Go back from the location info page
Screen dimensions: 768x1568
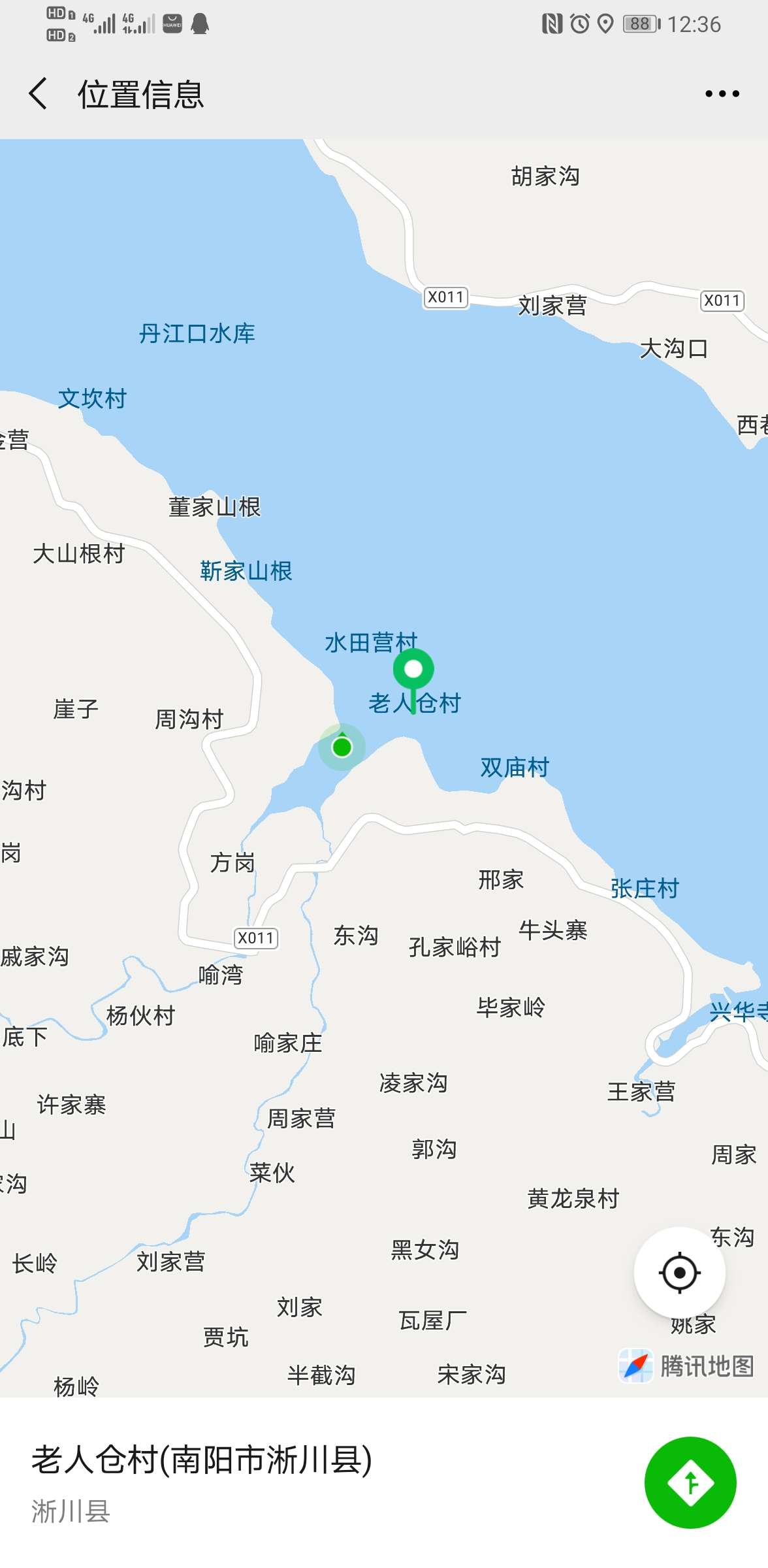pyautogui.click(x=38, y=93)
